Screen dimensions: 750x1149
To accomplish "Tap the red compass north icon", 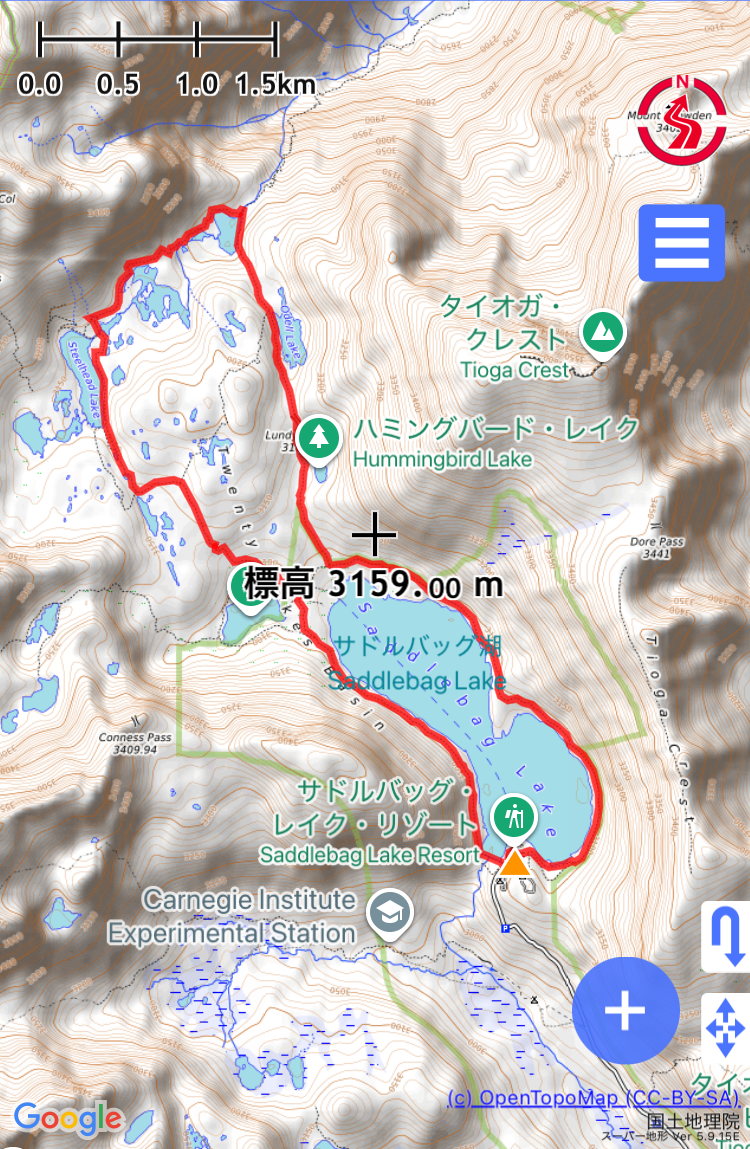I will coord(683,118).
